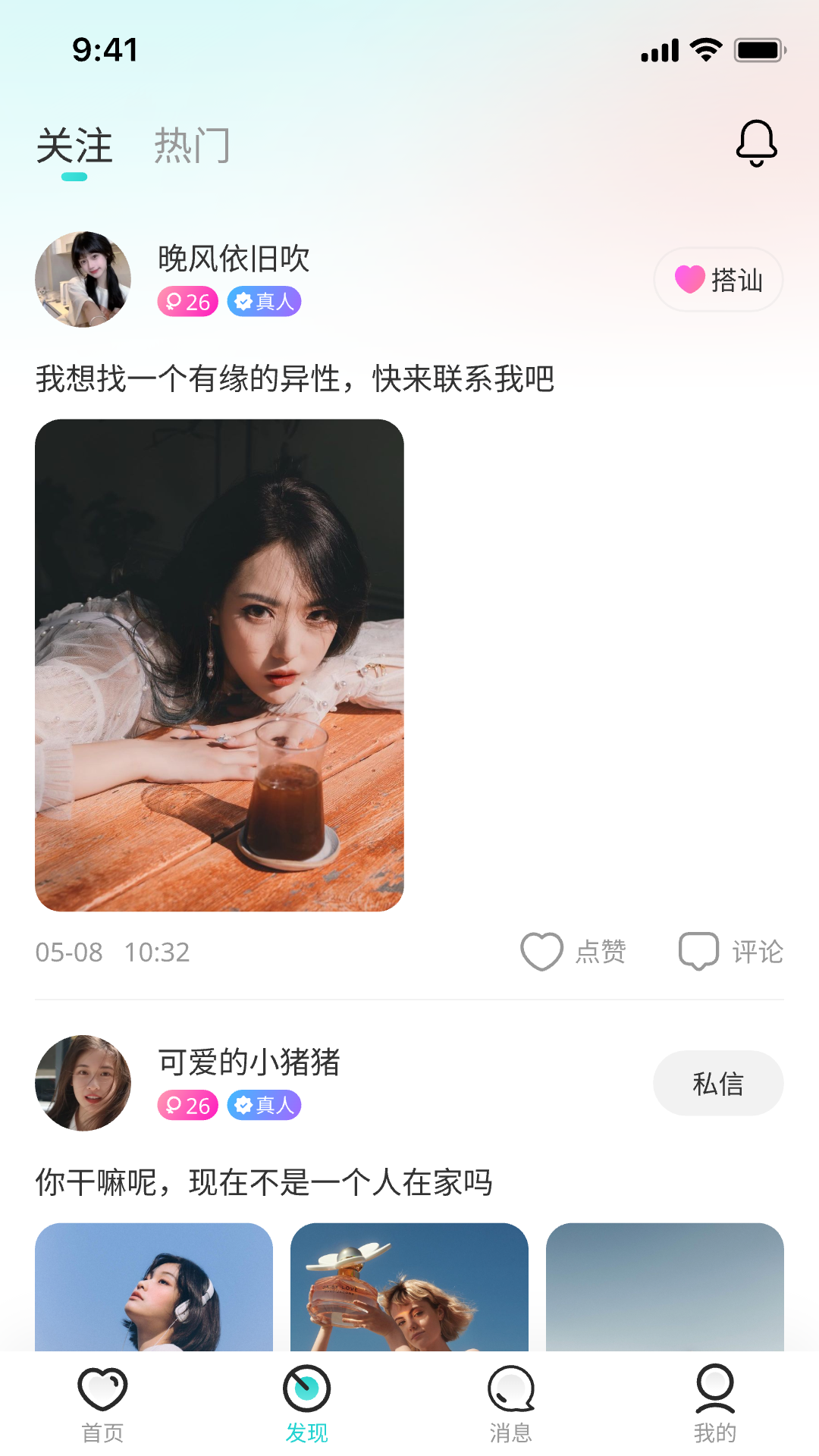Open the post timestamp 05-08 10:32
The image size is (819, 1456).
[x=111, y=952]
